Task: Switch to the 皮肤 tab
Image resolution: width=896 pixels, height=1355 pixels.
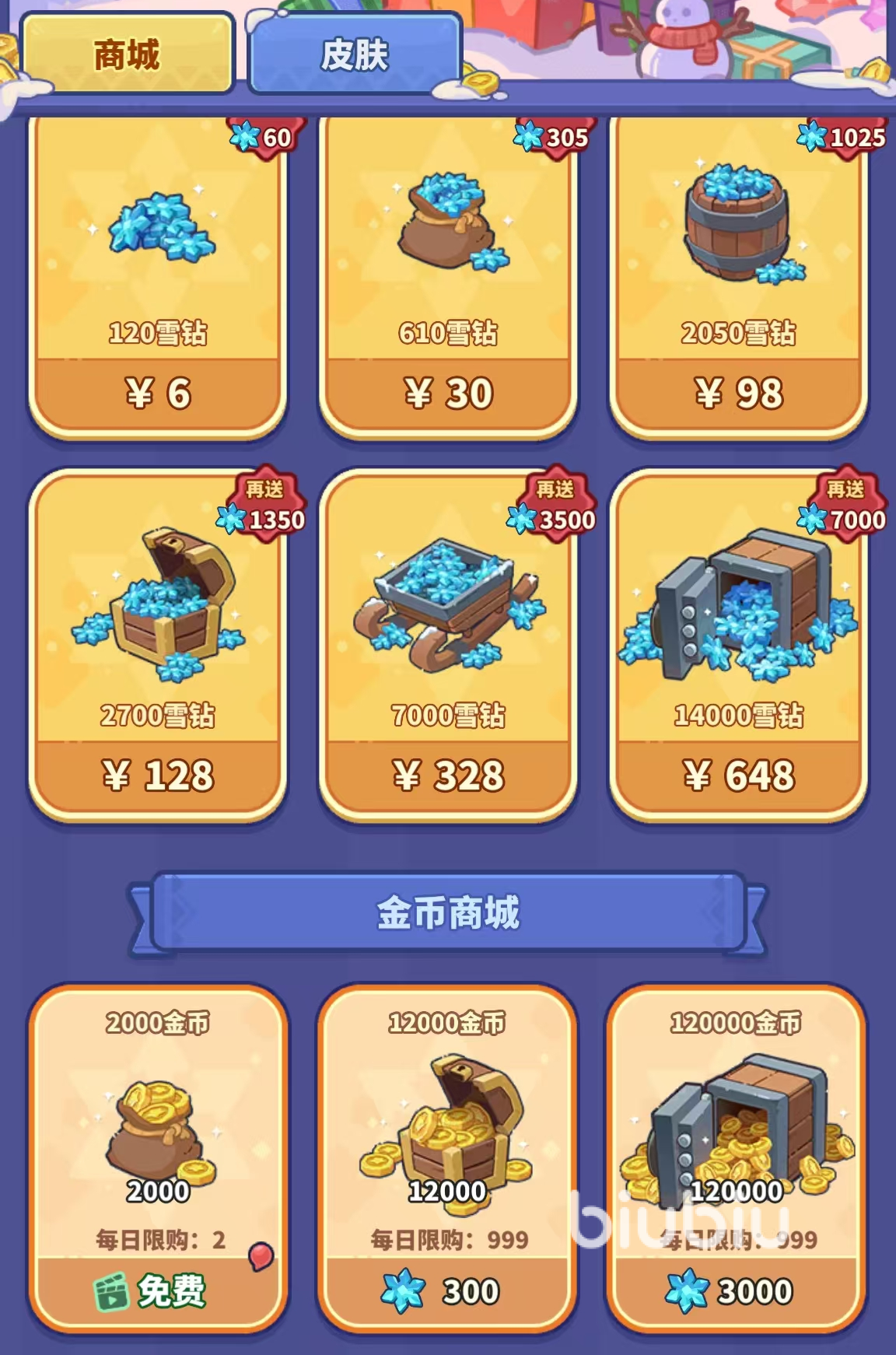Action: pyautogui.click(x=355, y=54)
